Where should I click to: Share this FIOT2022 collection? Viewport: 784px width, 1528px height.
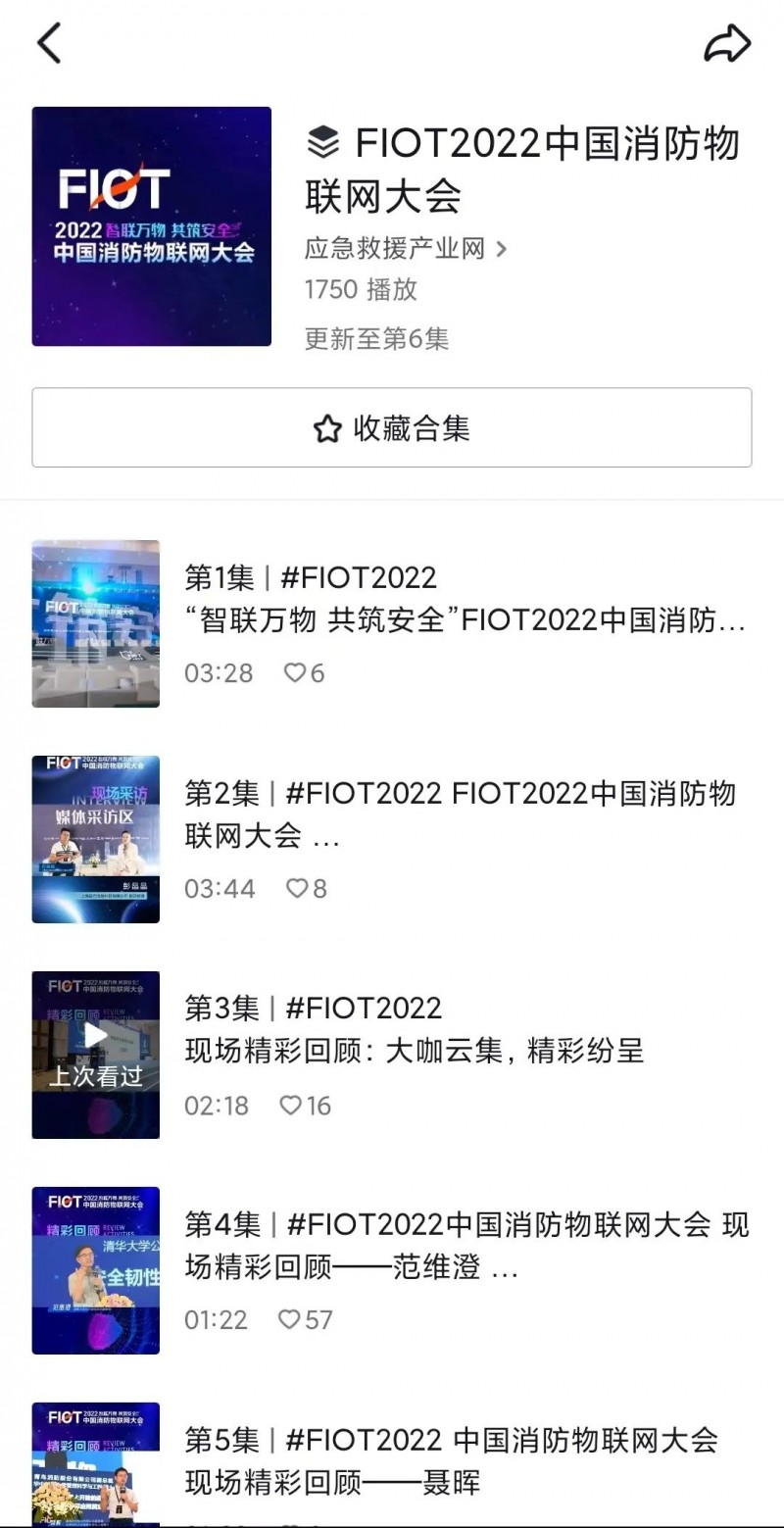click(727, 43)
